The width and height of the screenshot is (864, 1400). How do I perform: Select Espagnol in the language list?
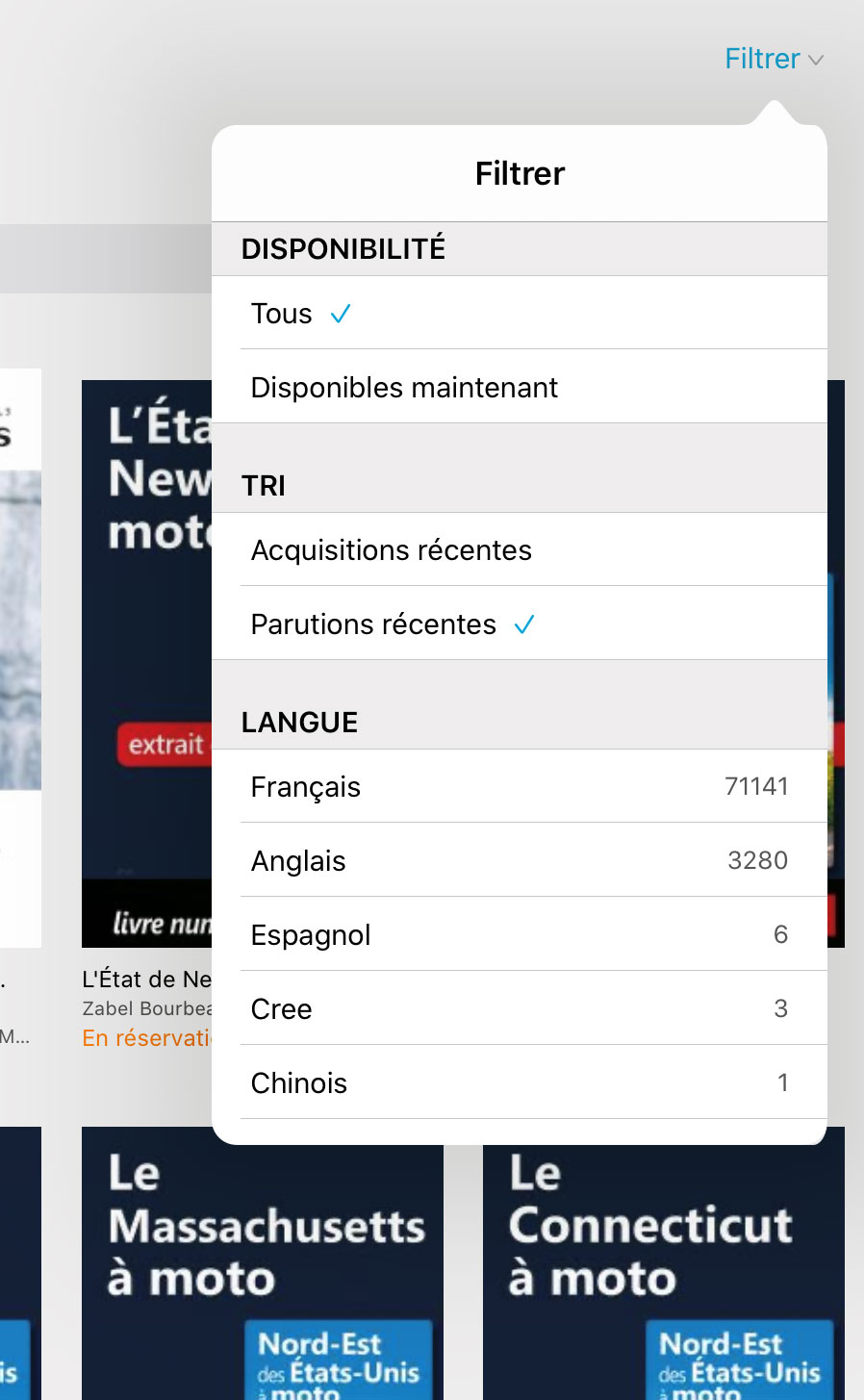[x=310, y=934]
